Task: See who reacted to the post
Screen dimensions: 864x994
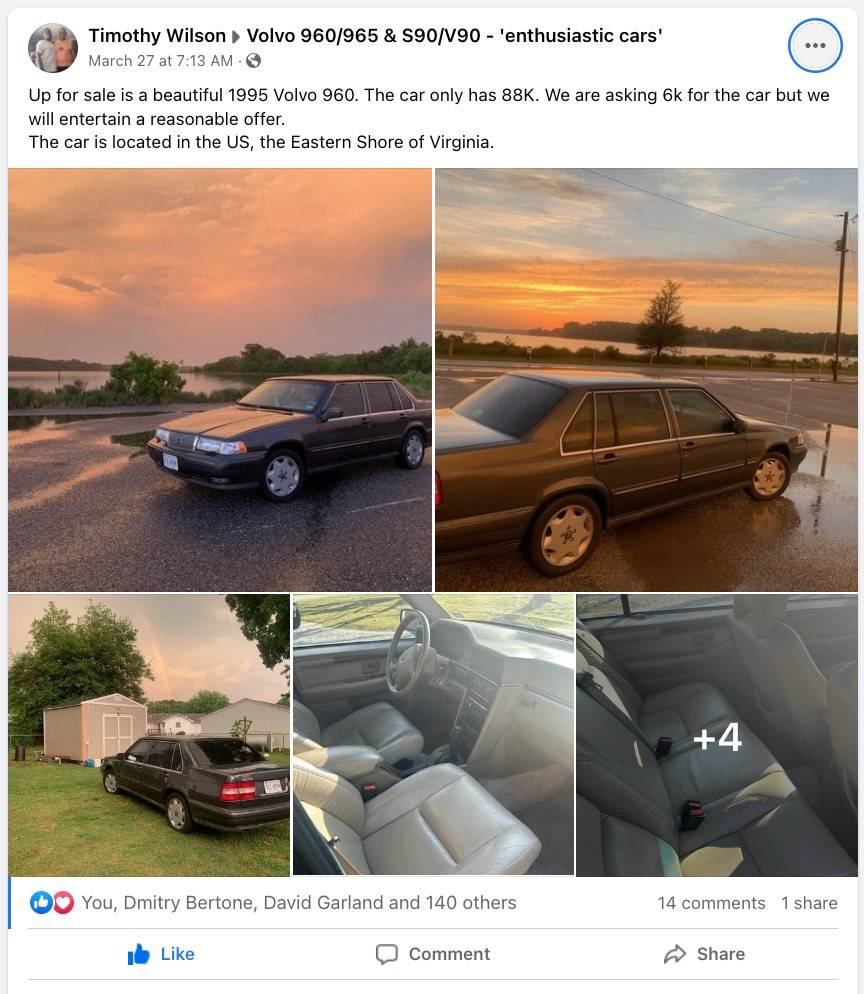Action: point(298,903)
